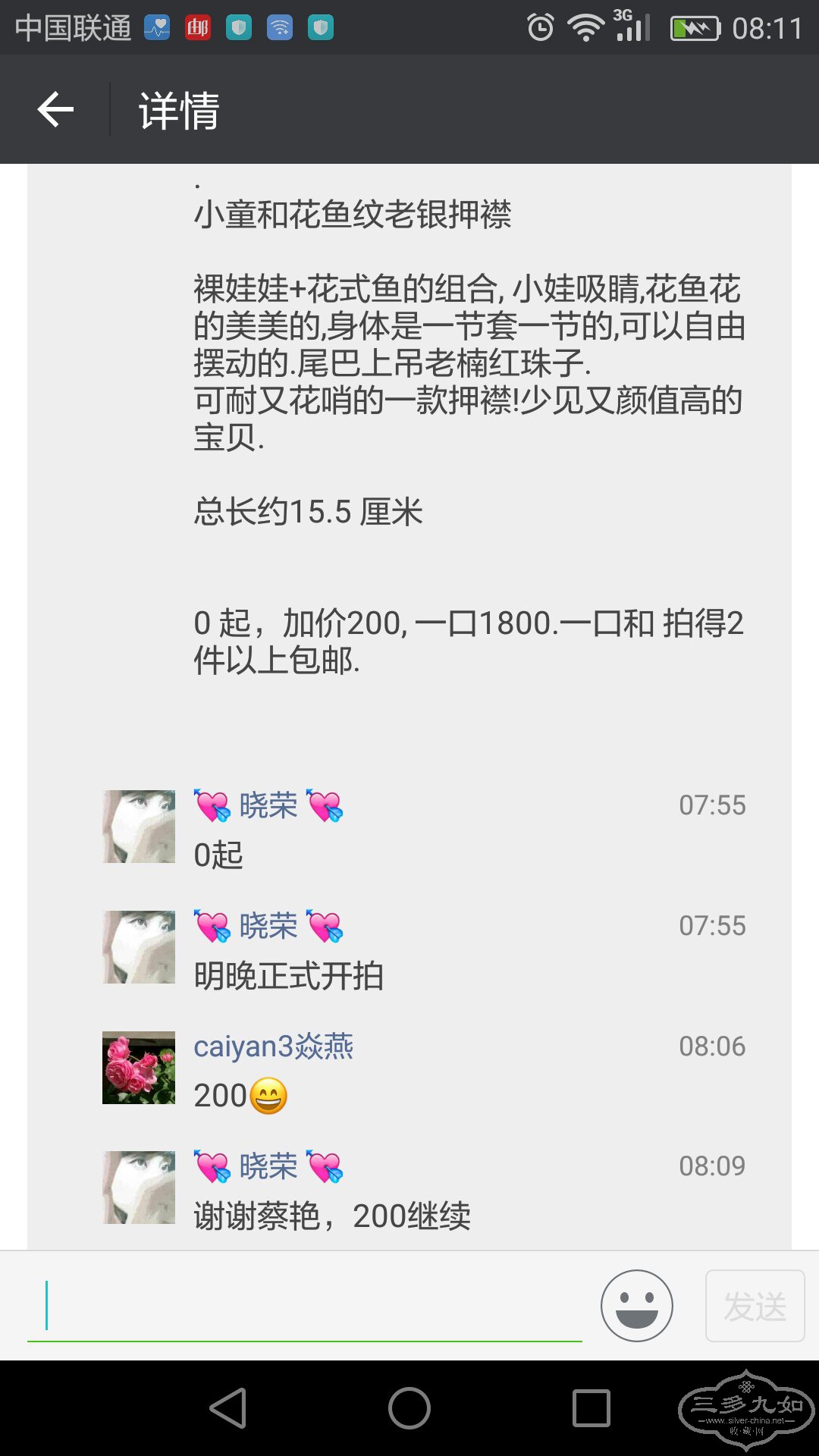Image resolution: width=819 pixels, height=1456 pixels.
Task: Open 晓荣's avatar on the 0起 comment
Action: (139, 827)
